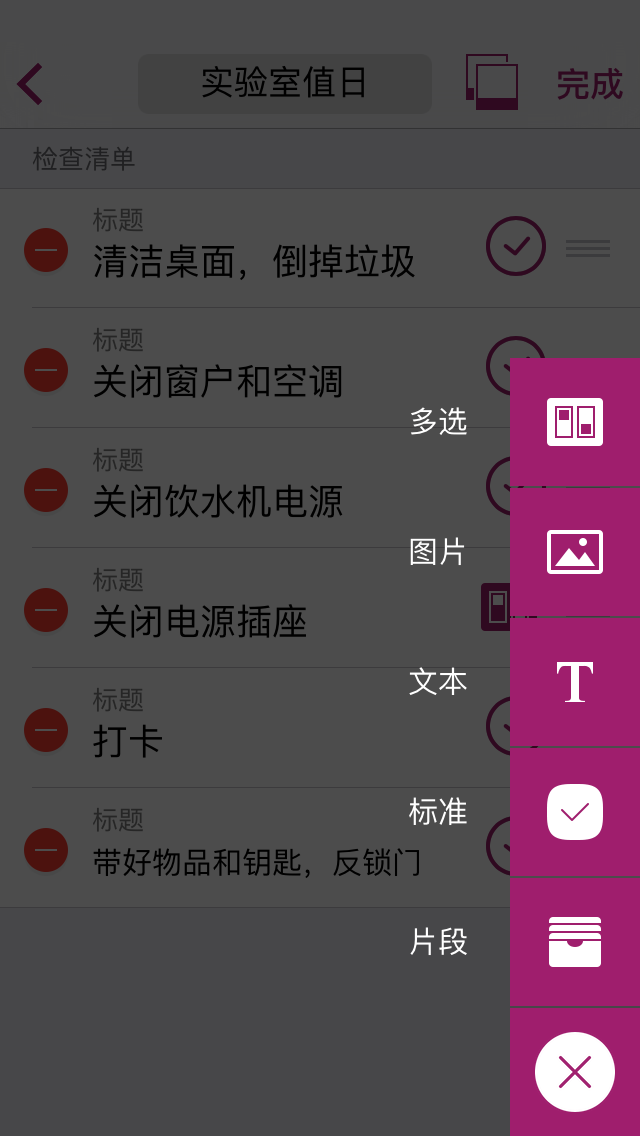Remove the item 关闭饮水机电源
This screenshot has height=1136, width=640.
[x=46, y=490]
